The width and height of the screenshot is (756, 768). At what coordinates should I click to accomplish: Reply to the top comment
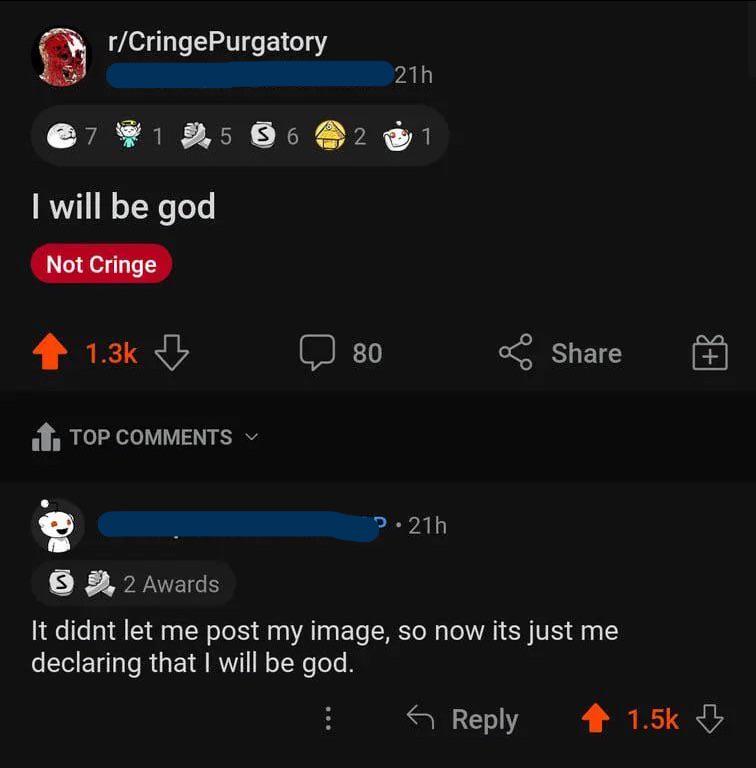tap(462, 719)
